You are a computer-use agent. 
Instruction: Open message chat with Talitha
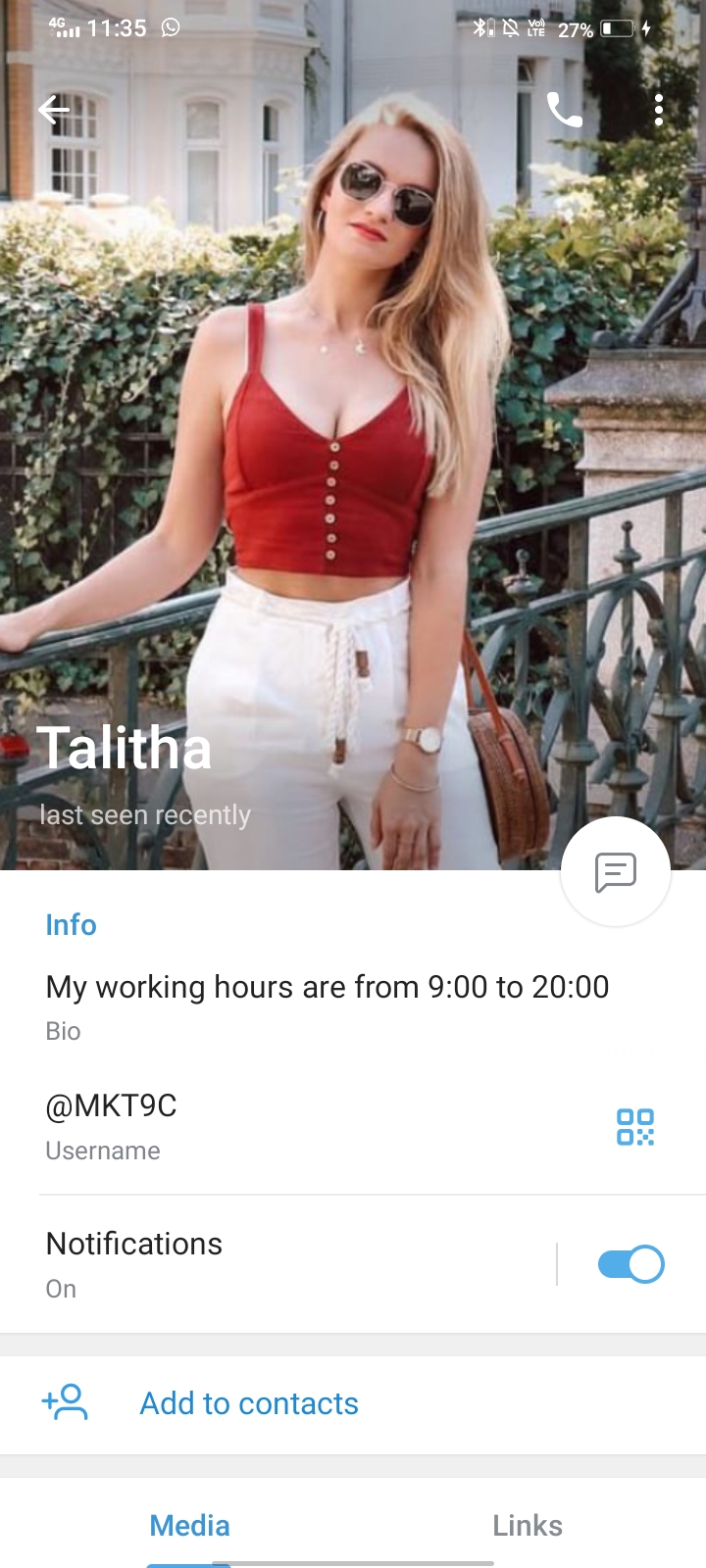615,871
